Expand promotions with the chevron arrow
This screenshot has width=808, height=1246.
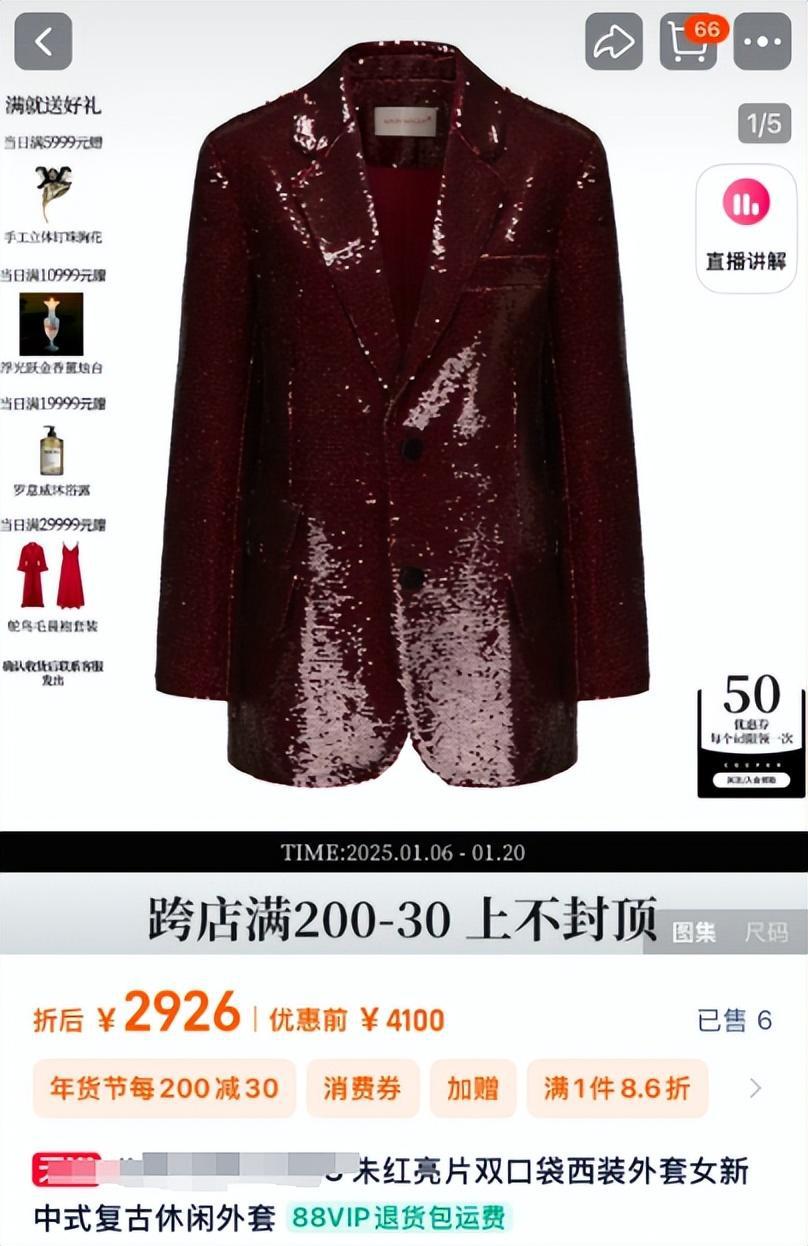(x=756, y=1088)
